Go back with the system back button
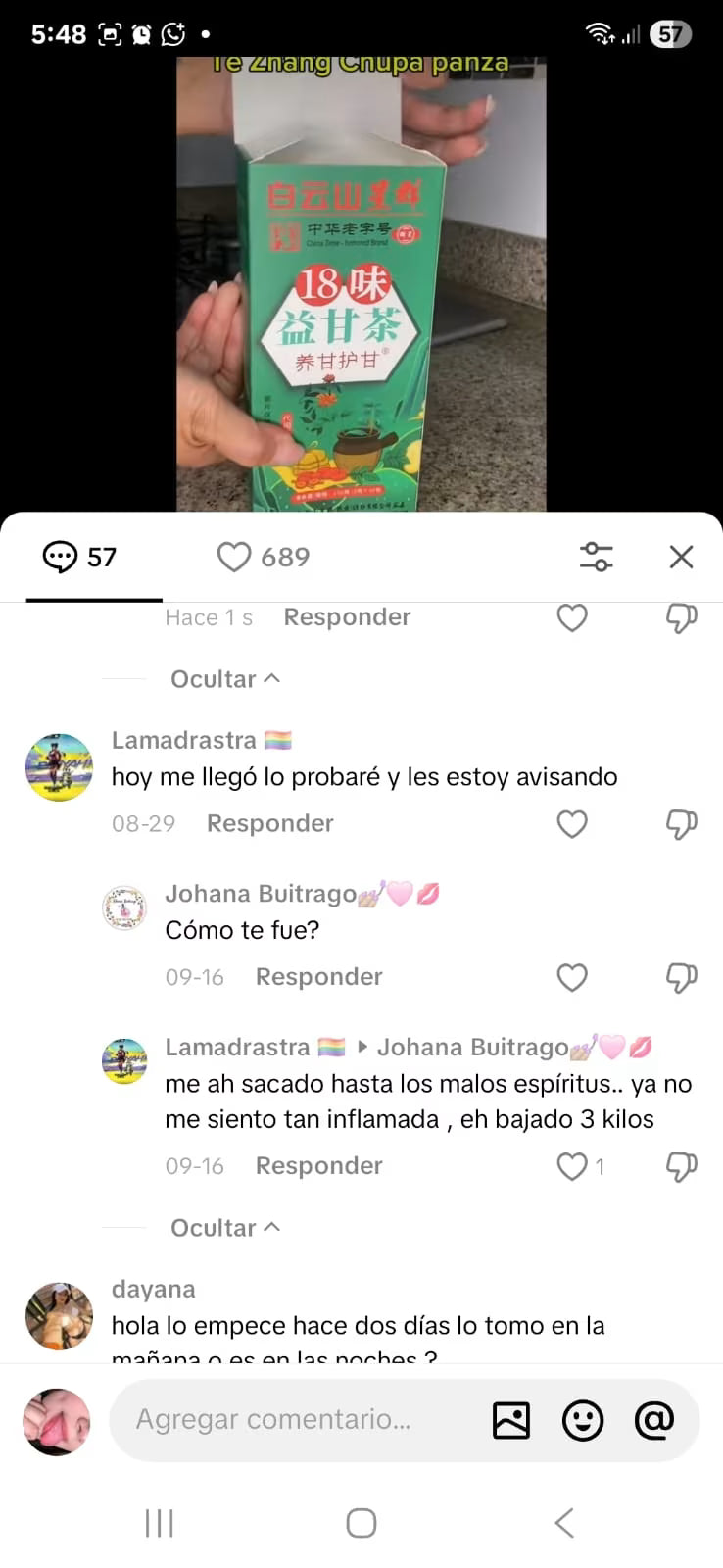 coord(564,1523)
